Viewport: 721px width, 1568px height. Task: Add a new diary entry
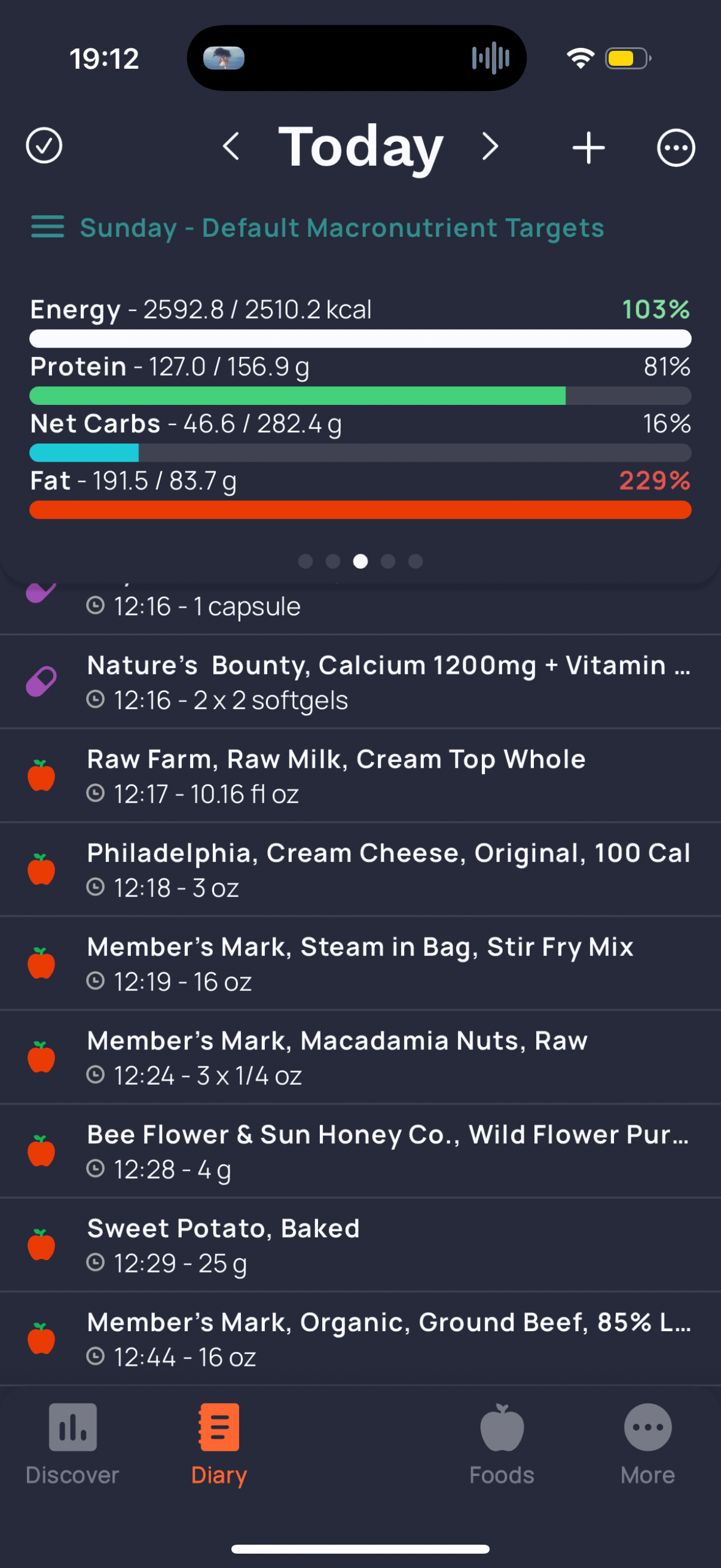click(588, 148)
